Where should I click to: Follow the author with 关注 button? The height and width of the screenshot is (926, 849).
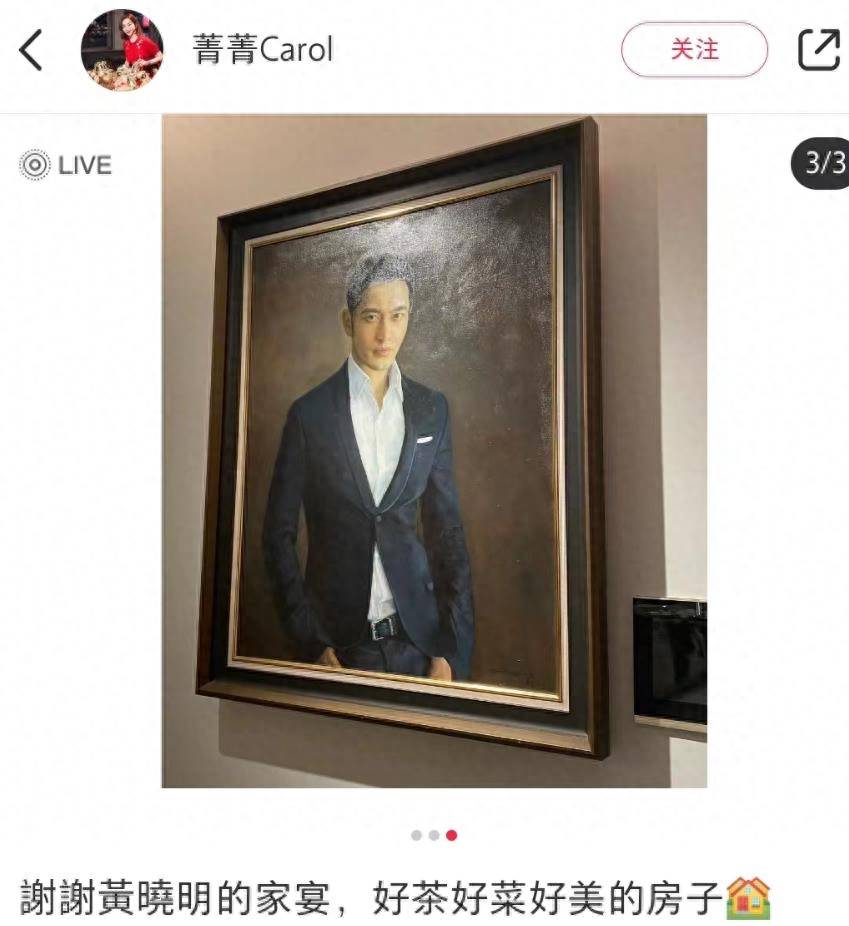694,49
